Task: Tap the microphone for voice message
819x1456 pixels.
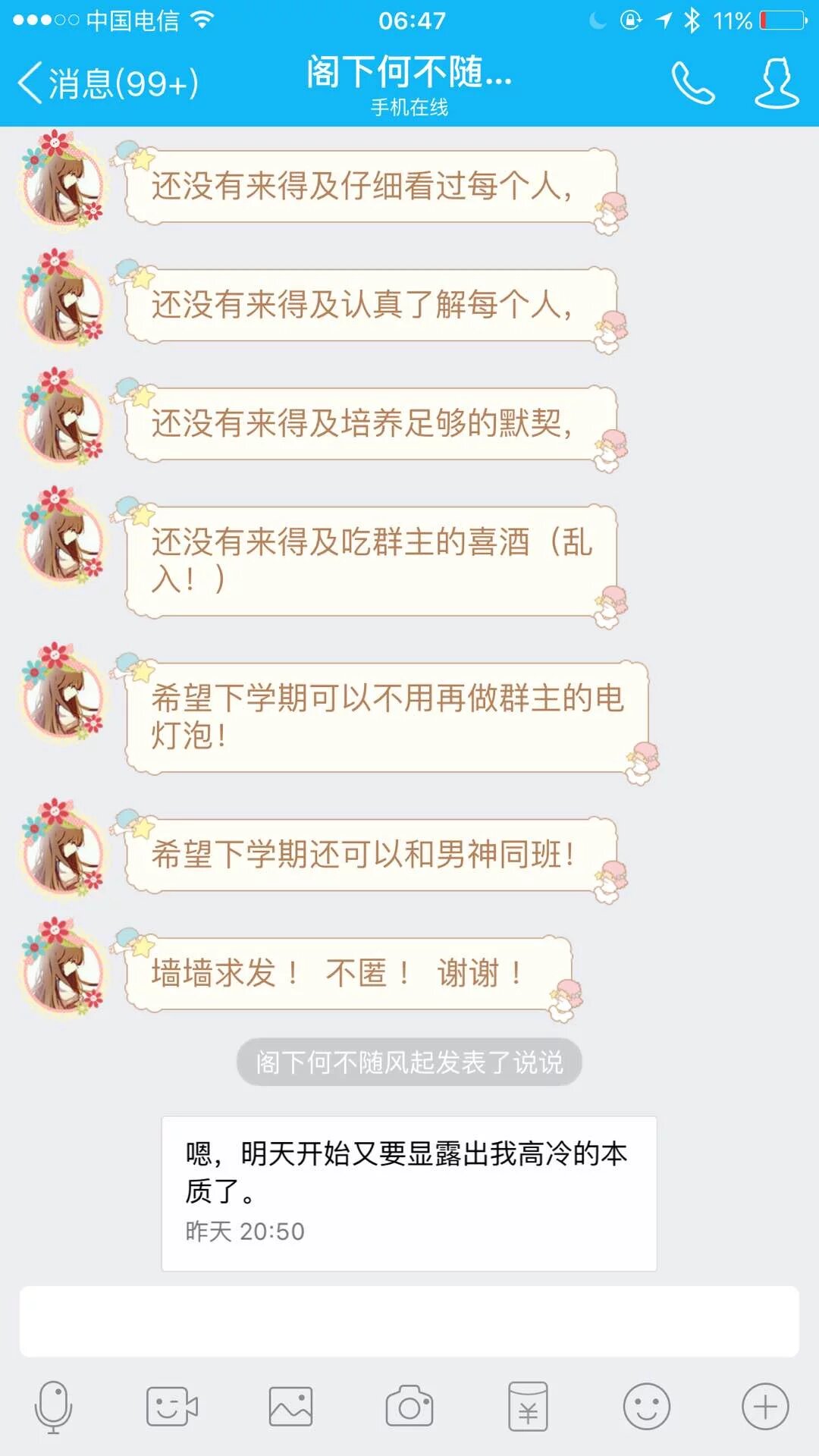Action: tap(53, 1407)
